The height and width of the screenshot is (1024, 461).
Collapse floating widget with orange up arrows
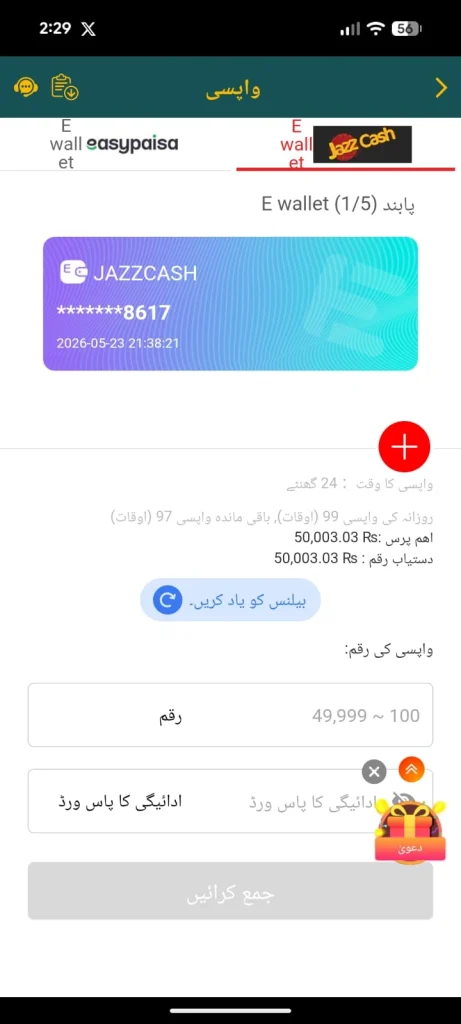pyautogui.click(x=411, y=770)
